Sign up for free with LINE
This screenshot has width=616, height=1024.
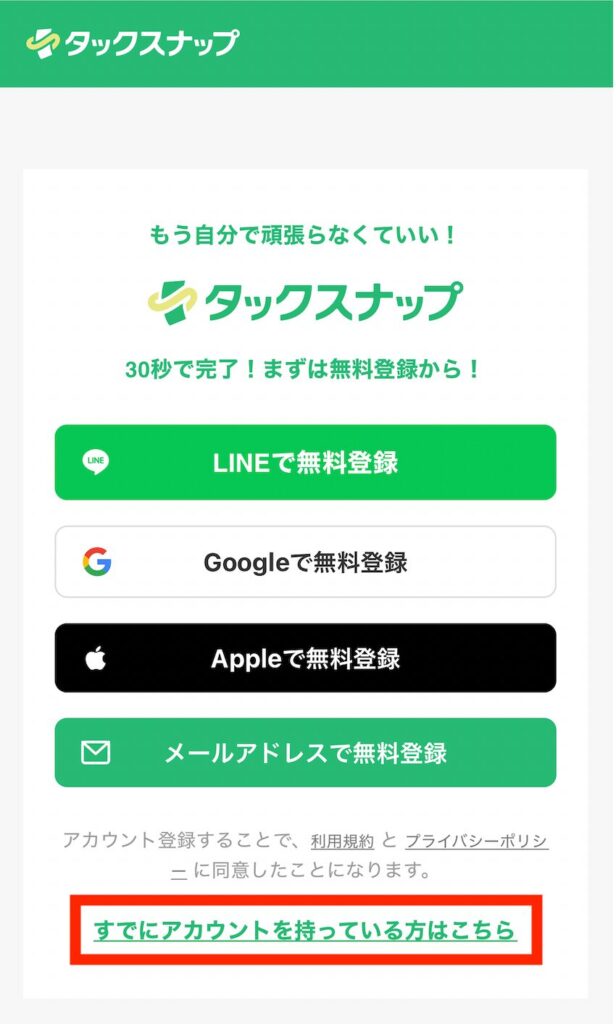pos(305,462)
